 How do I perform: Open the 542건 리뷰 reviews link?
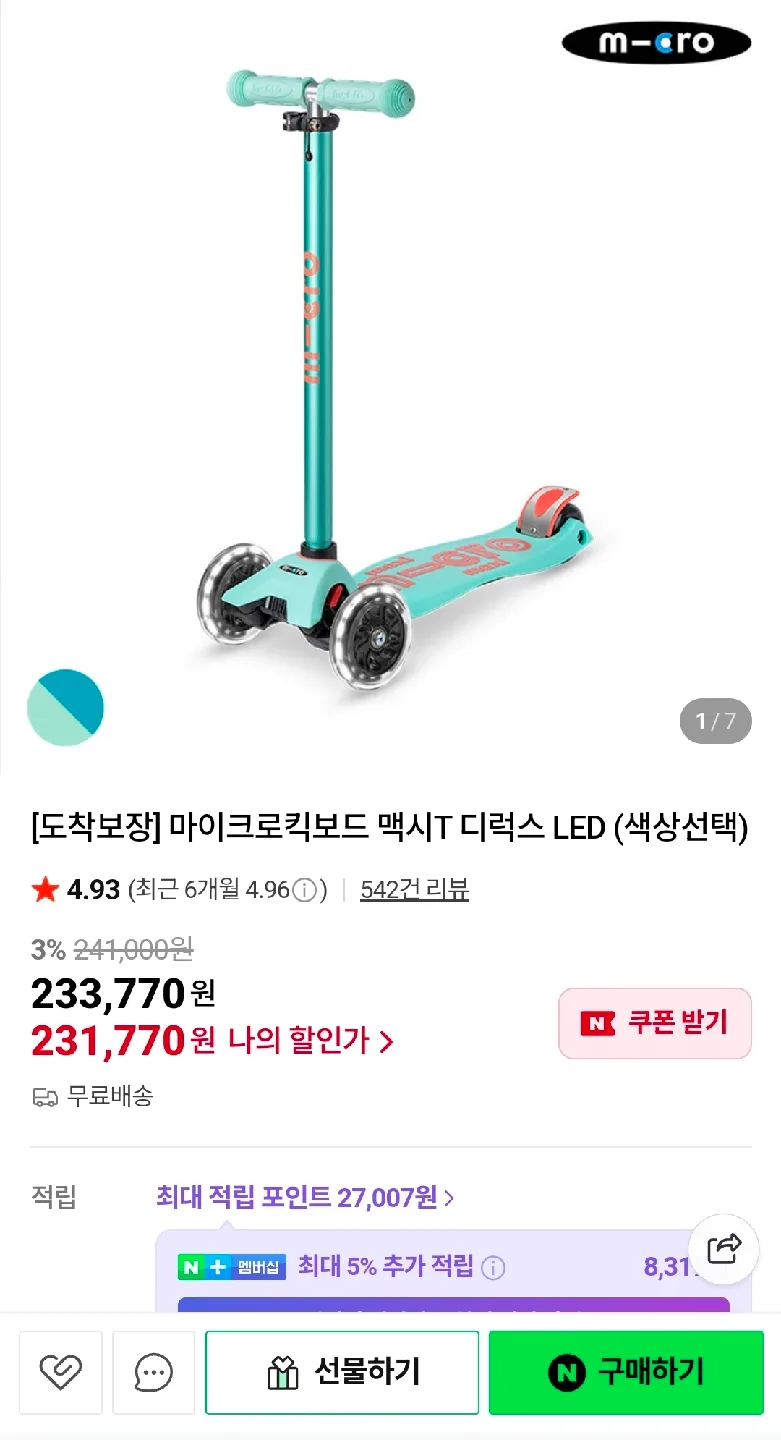[414, 889]
